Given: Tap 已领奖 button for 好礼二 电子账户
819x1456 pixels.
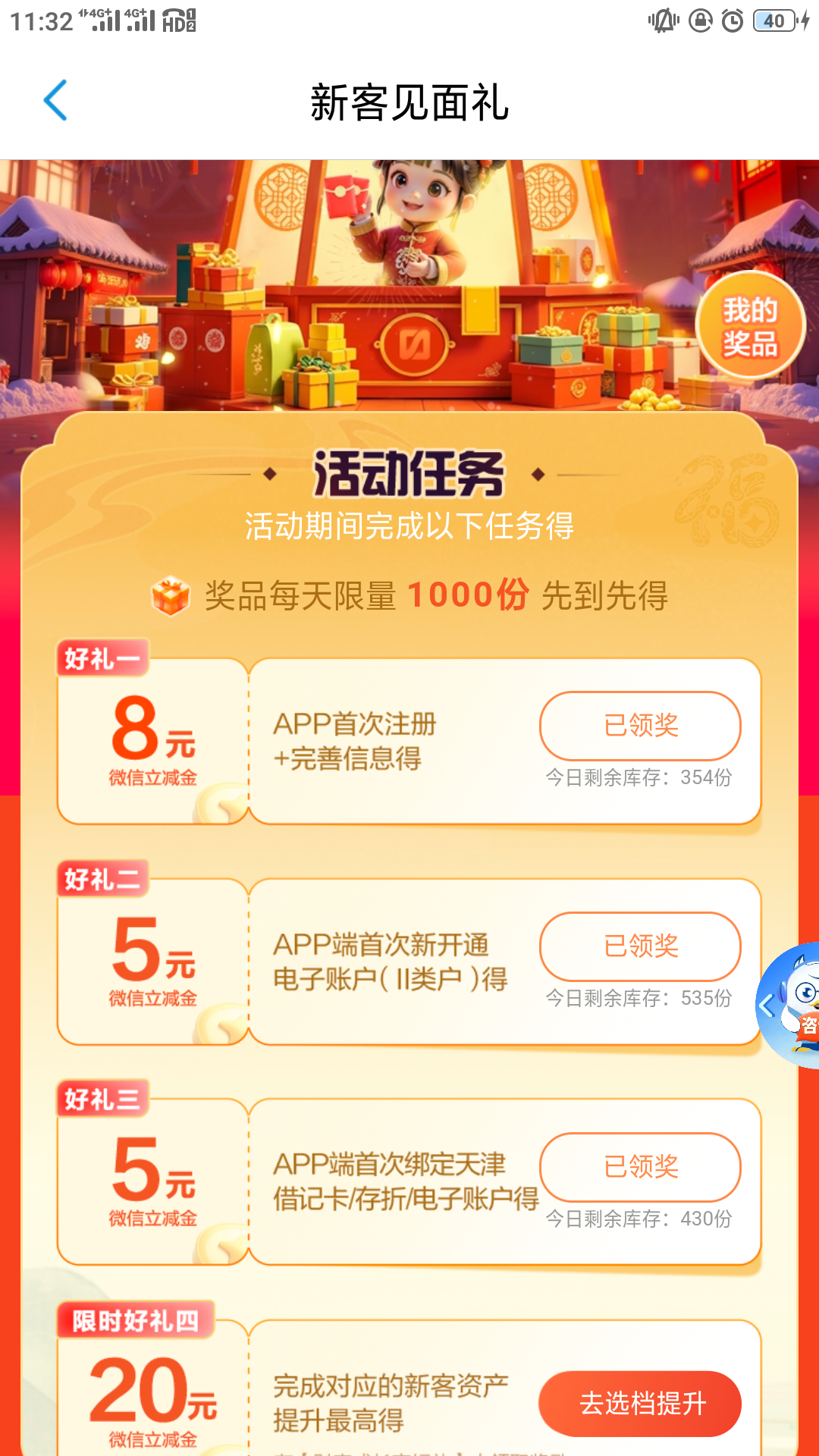Looking at the screenshot, I should [640, 946].
